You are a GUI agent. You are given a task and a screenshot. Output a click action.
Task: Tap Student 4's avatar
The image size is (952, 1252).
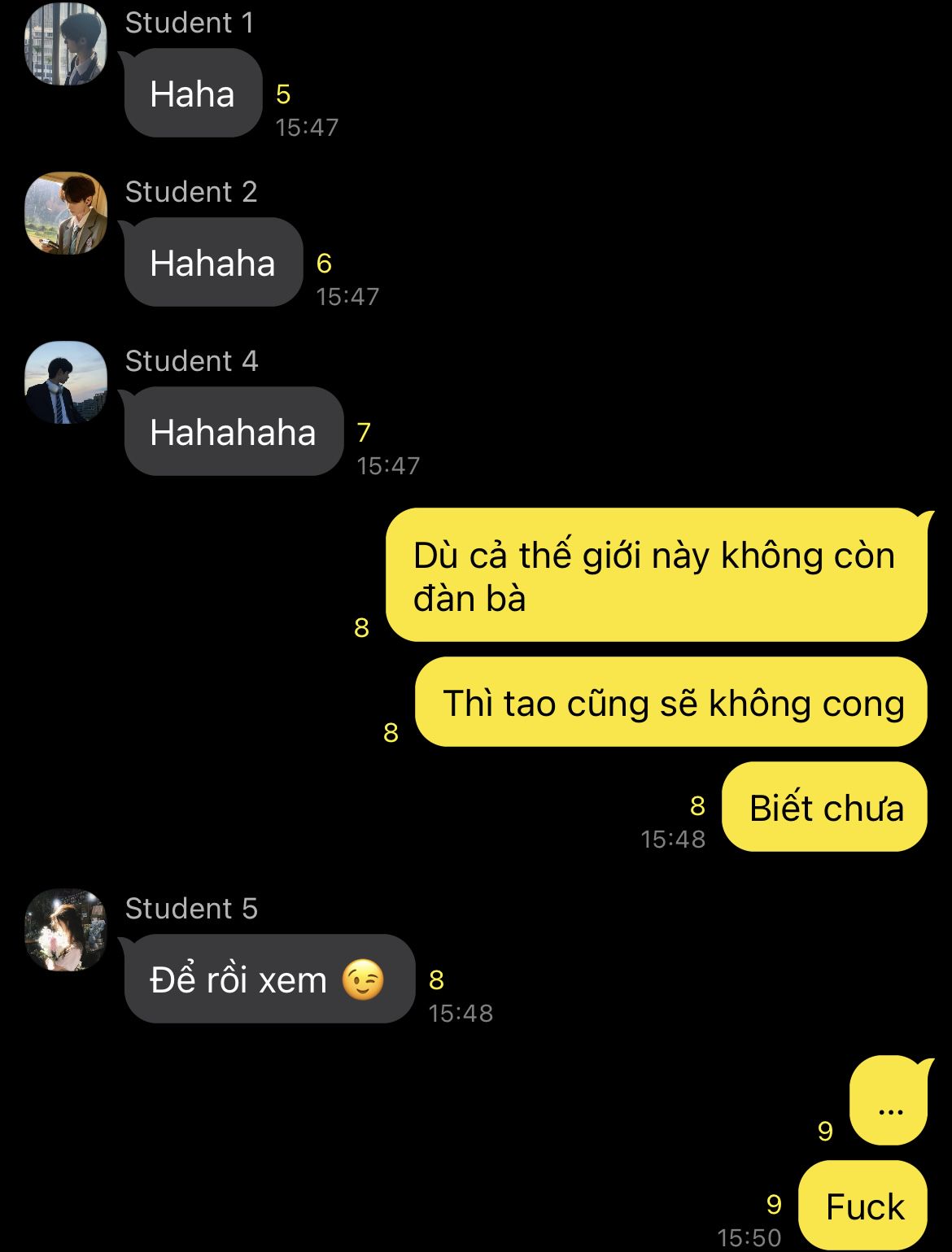66,382
